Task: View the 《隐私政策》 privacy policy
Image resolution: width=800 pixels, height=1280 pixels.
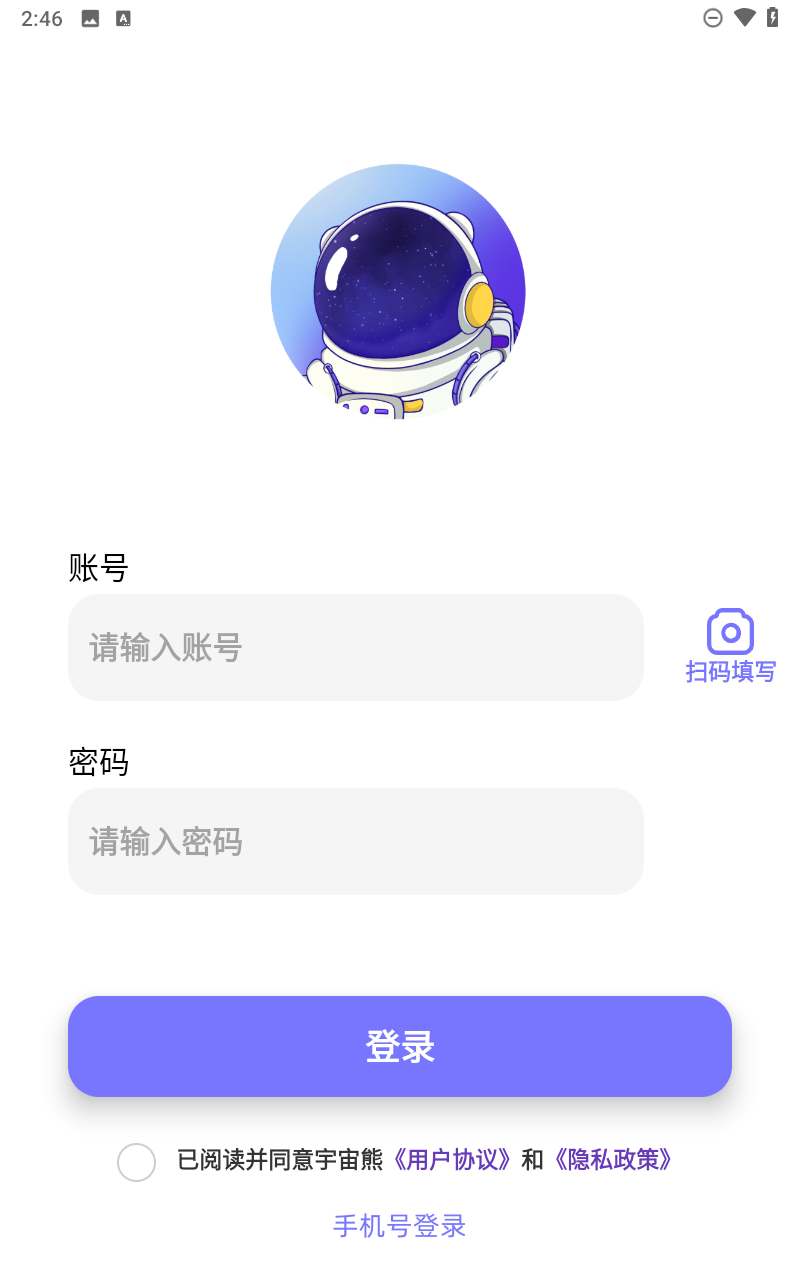Action: [613, 1159]
